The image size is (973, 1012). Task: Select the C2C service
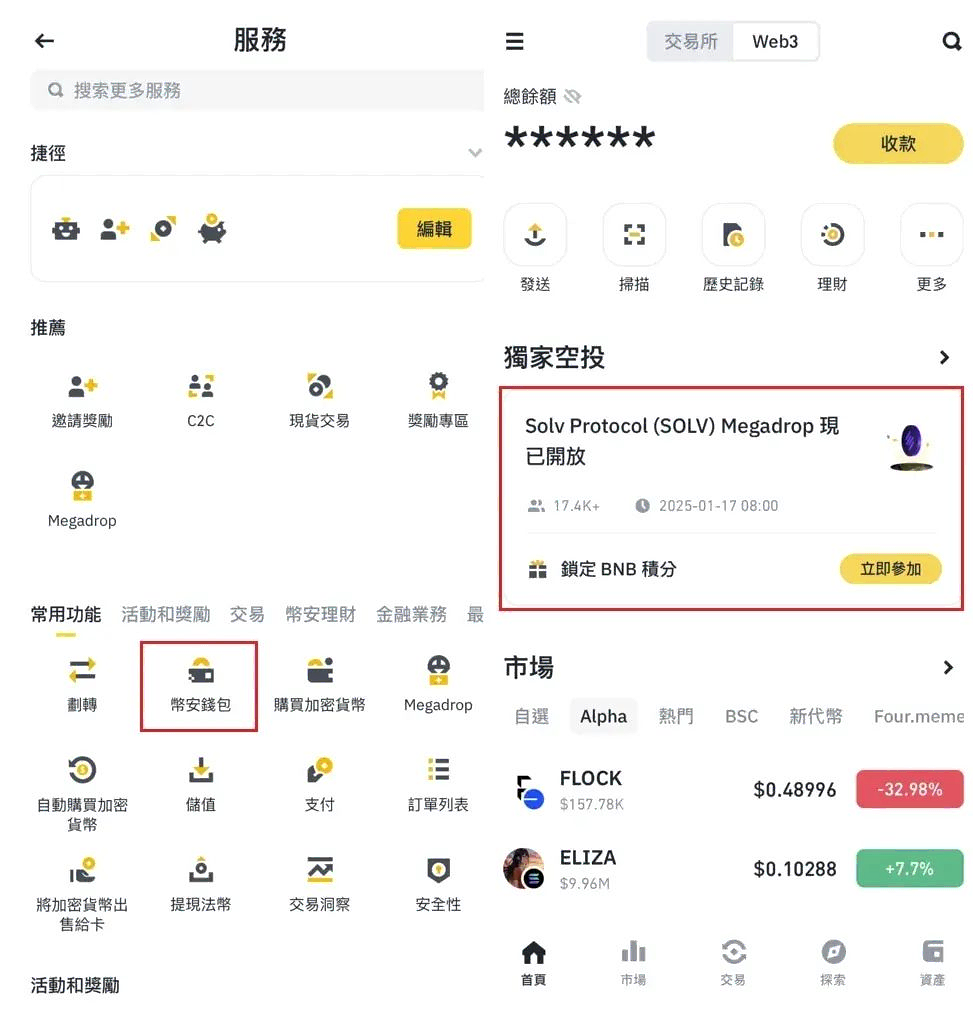[200, 400]
